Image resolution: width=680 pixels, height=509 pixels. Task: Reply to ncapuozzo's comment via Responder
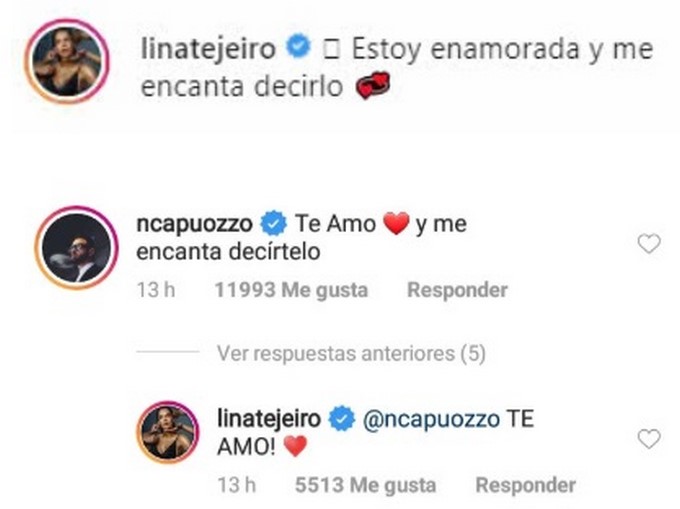tap(457, 291)
